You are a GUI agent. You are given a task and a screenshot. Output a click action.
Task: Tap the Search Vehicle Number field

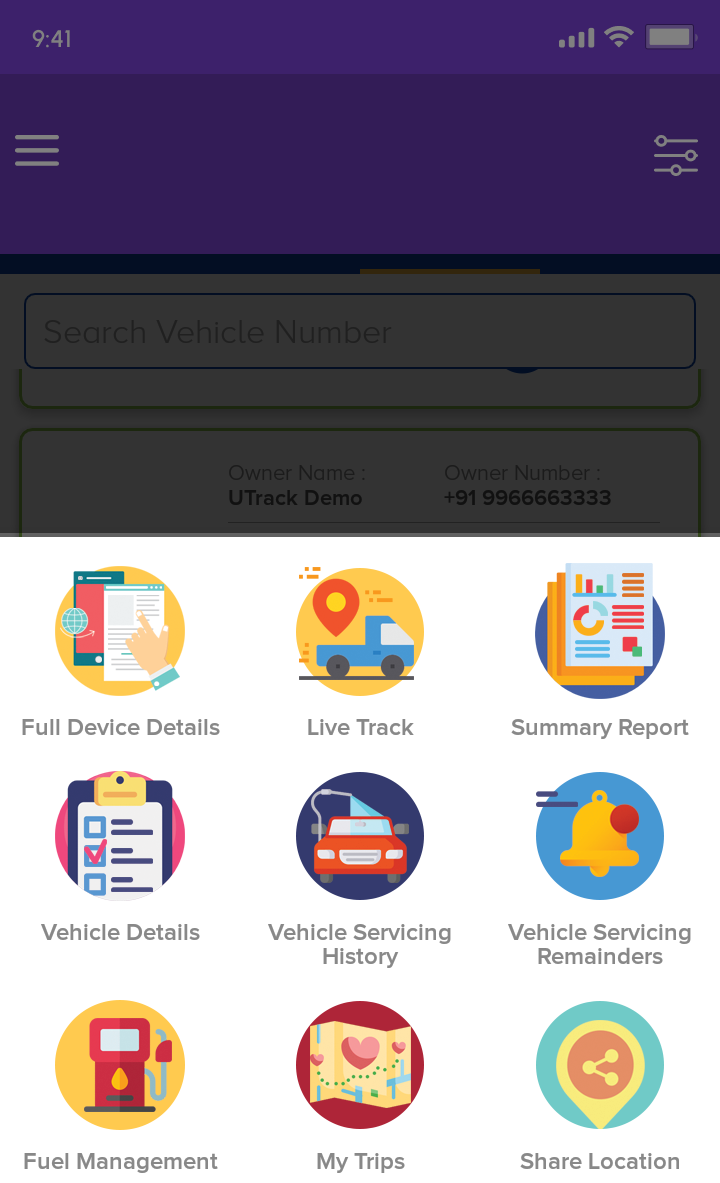pyautogui.click(x=360, y=331)
